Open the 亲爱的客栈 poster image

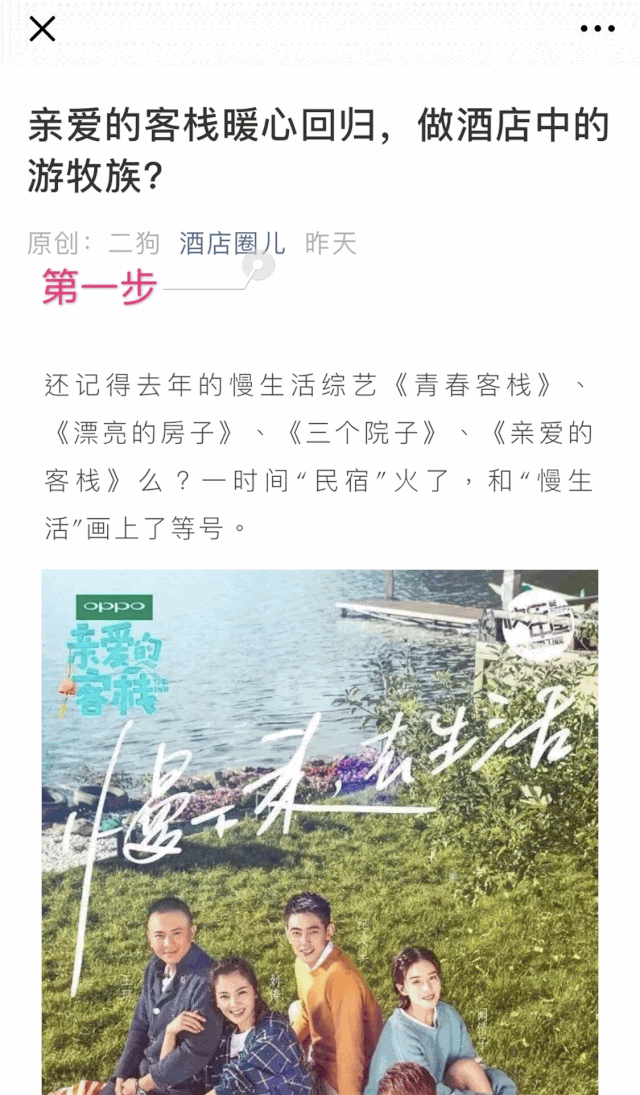pos(320,830)
